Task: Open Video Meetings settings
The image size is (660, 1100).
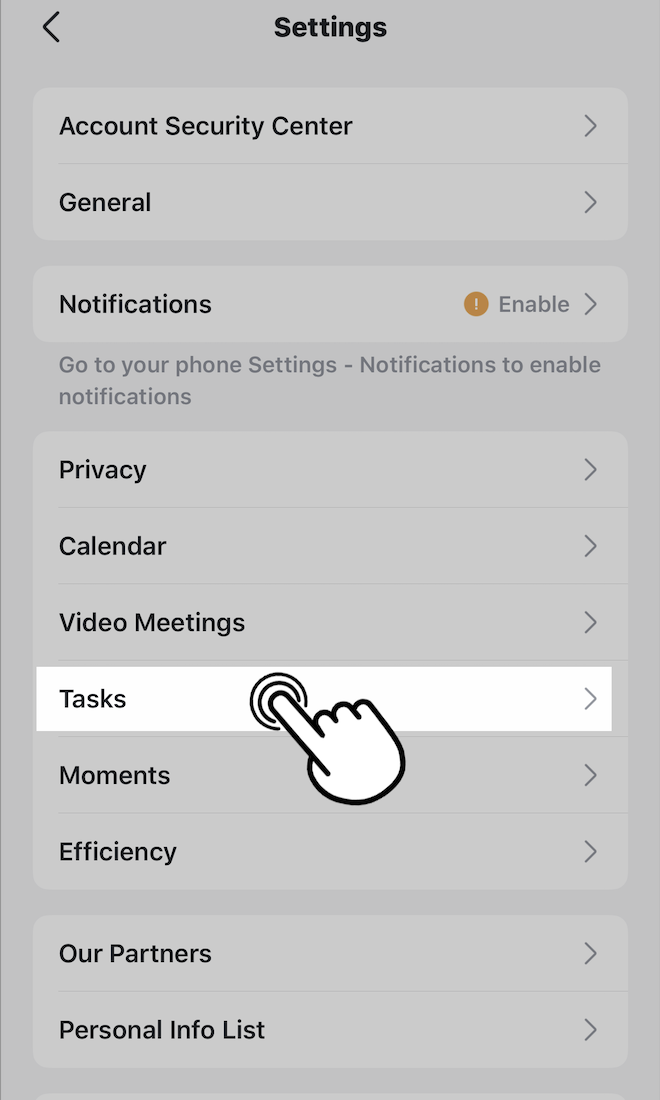Action: tap(330, 622)
